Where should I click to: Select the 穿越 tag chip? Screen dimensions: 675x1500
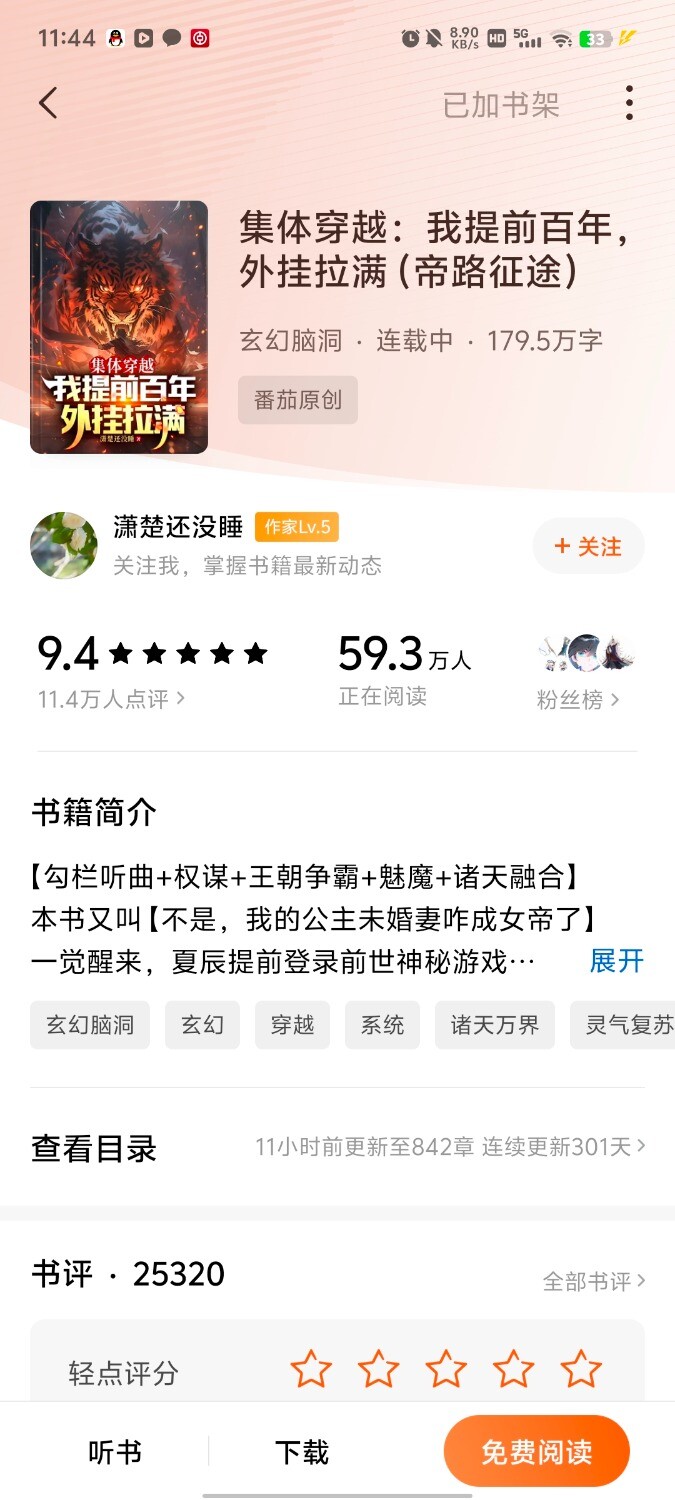(292, 1025)
